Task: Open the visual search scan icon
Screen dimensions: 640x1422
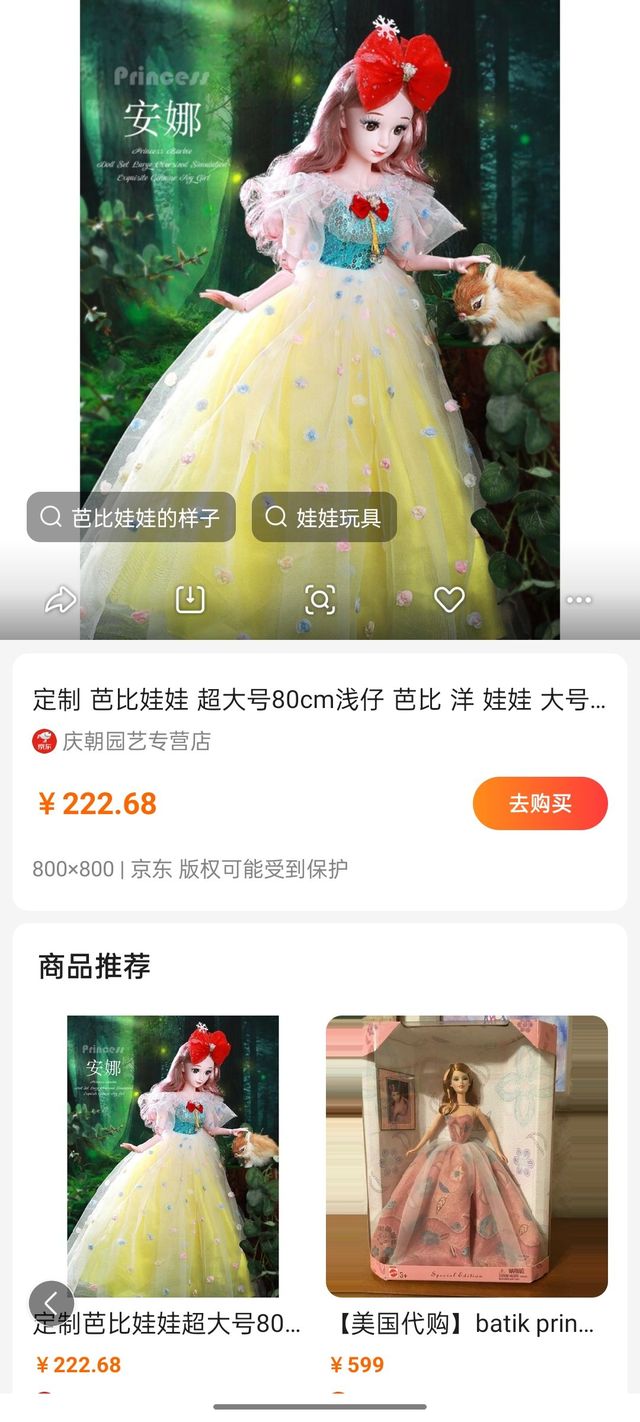Action: coord(319,599)
